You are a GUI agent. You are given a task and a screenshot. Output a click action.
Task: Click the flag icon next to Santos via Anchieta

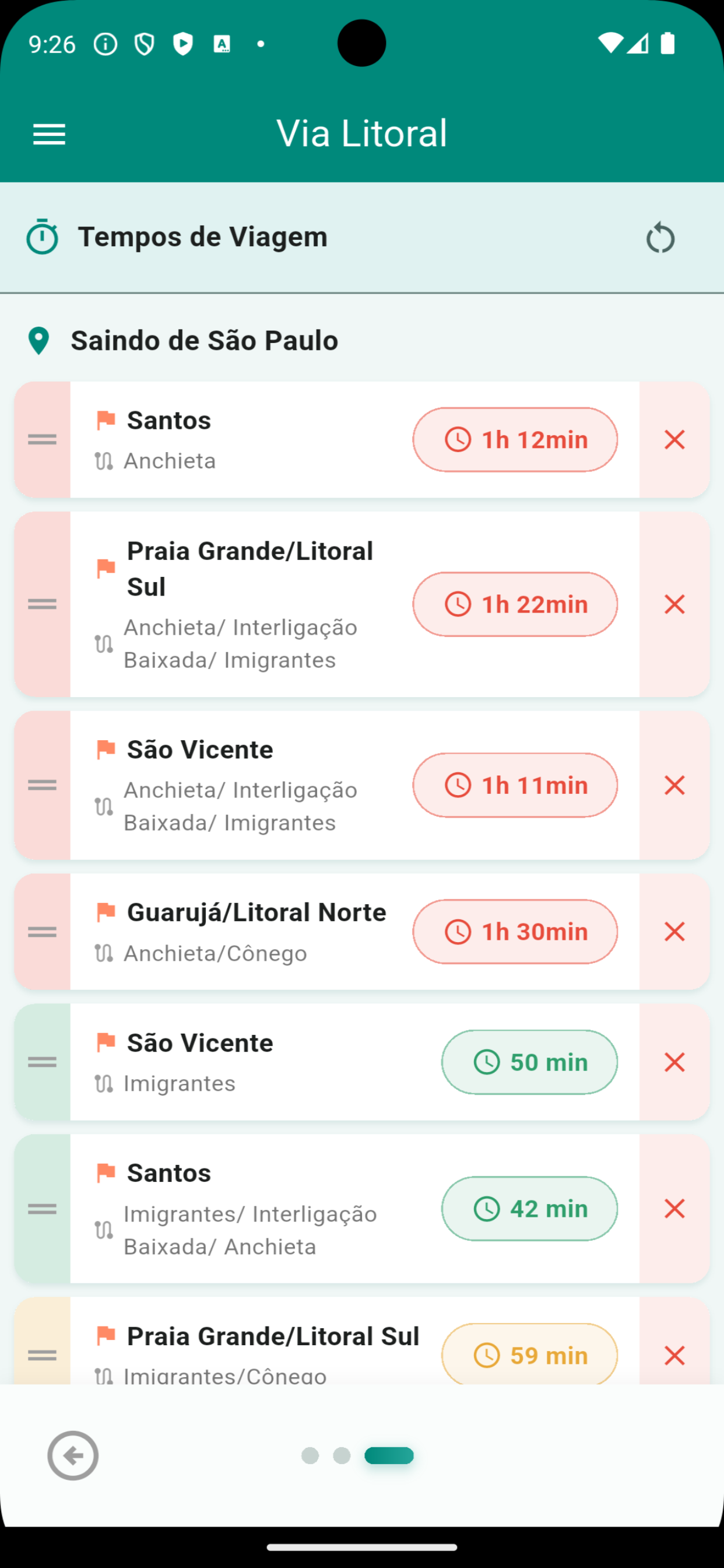coord(105,419)
